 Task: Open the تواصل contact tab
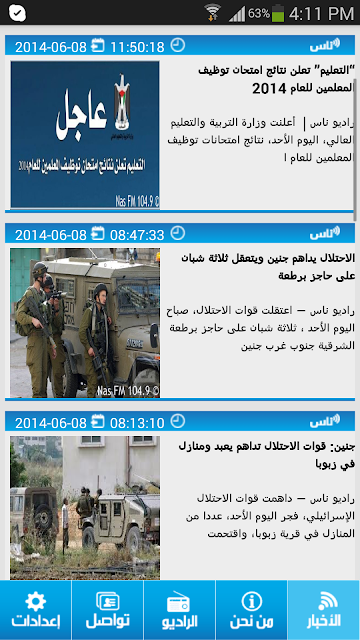point(107,610)
